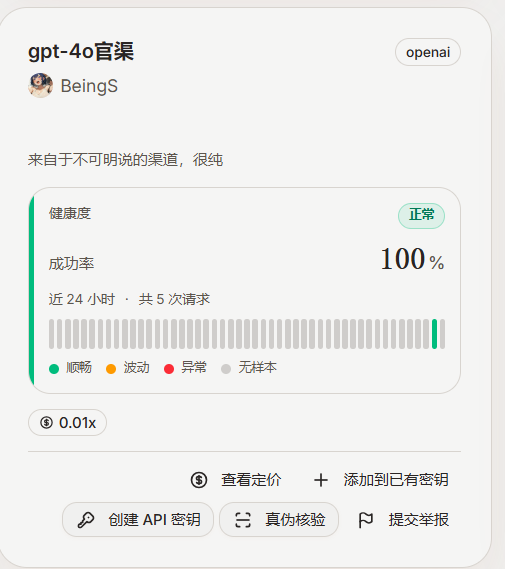505x569 pixels.
Task: Select 添加到已有密钥
Action: 381,480
